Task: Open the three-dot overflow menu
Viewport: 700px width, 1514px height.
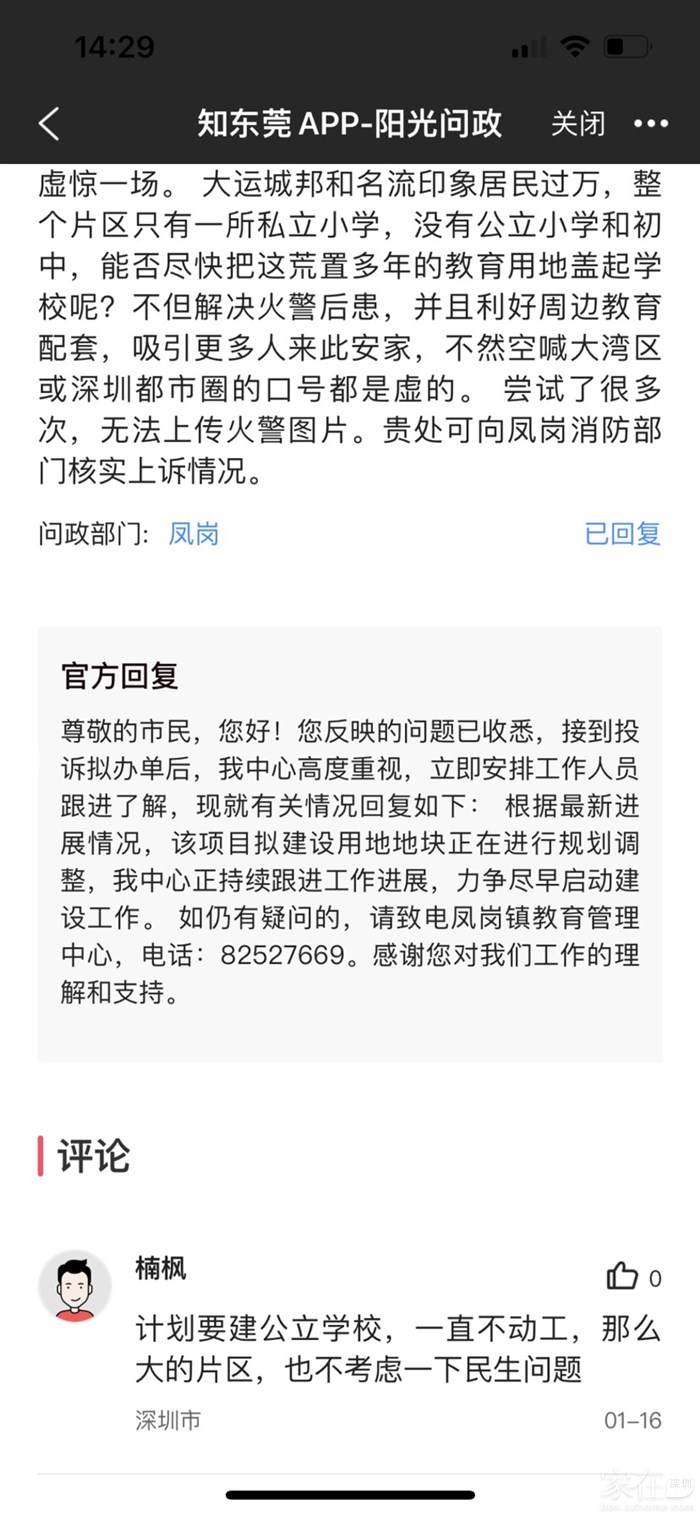Action: tap(651, 124)
